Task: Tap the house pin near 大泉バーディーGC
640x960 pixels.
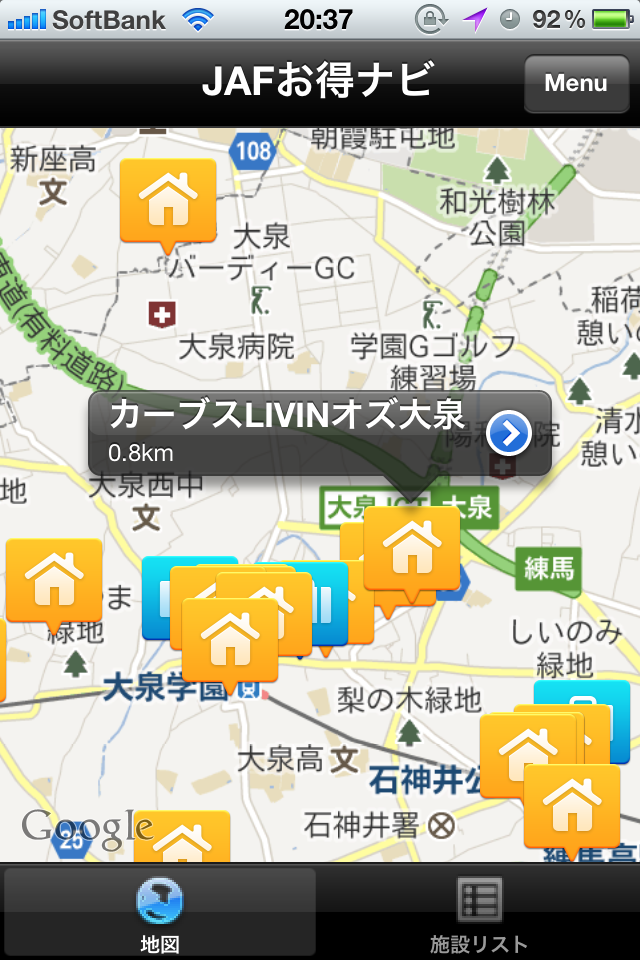Action: 167,202
